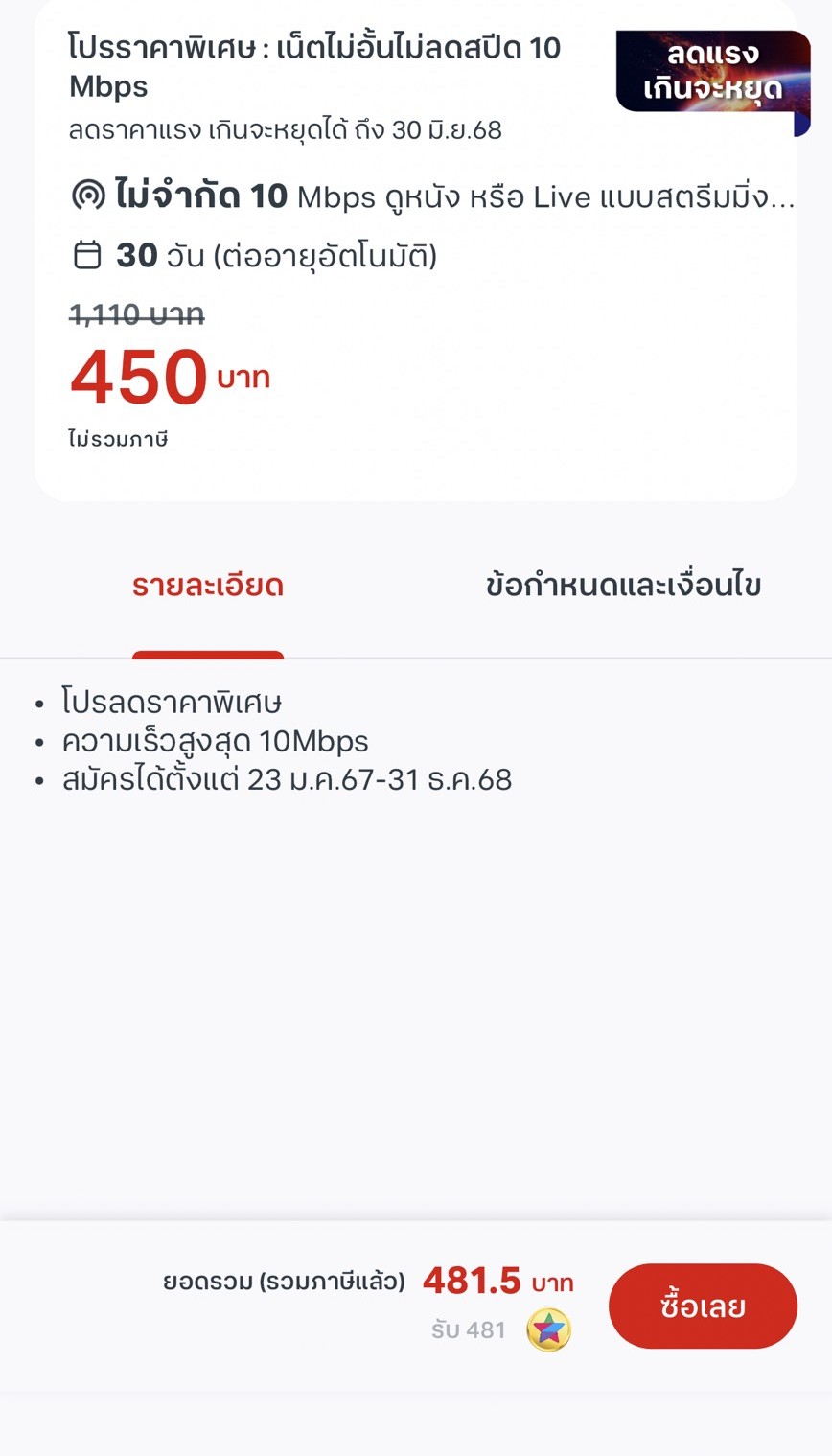The image size is (832, 1456).
Task: Switch to the รายละเอียด tab
Action: pos(208,586)
